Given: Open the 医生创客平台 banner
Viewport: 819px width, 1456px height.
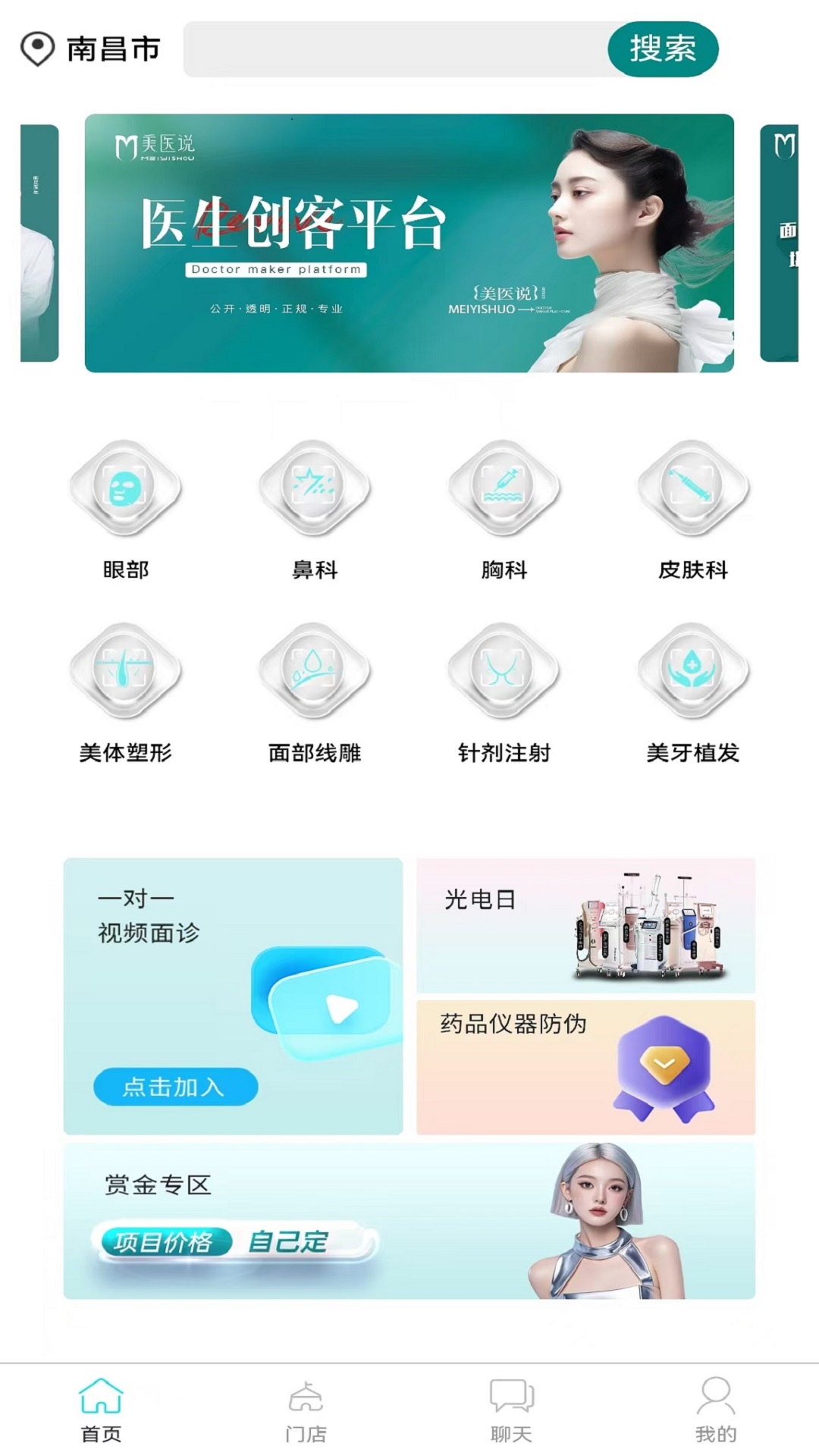Looking at the screenshot, I should point(409,243).
